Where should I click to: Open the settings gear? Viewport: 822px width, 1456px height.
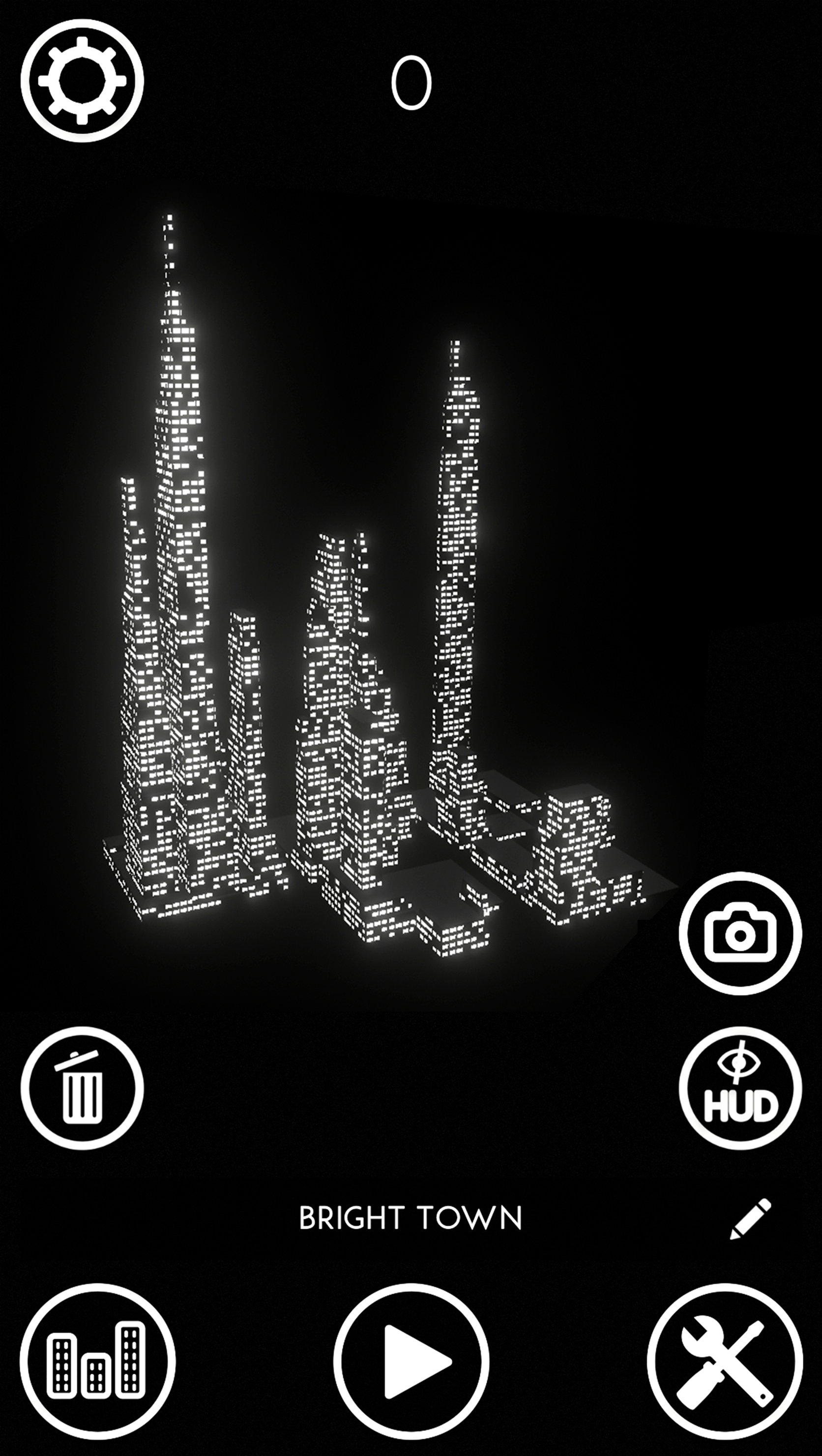point(83,81)
